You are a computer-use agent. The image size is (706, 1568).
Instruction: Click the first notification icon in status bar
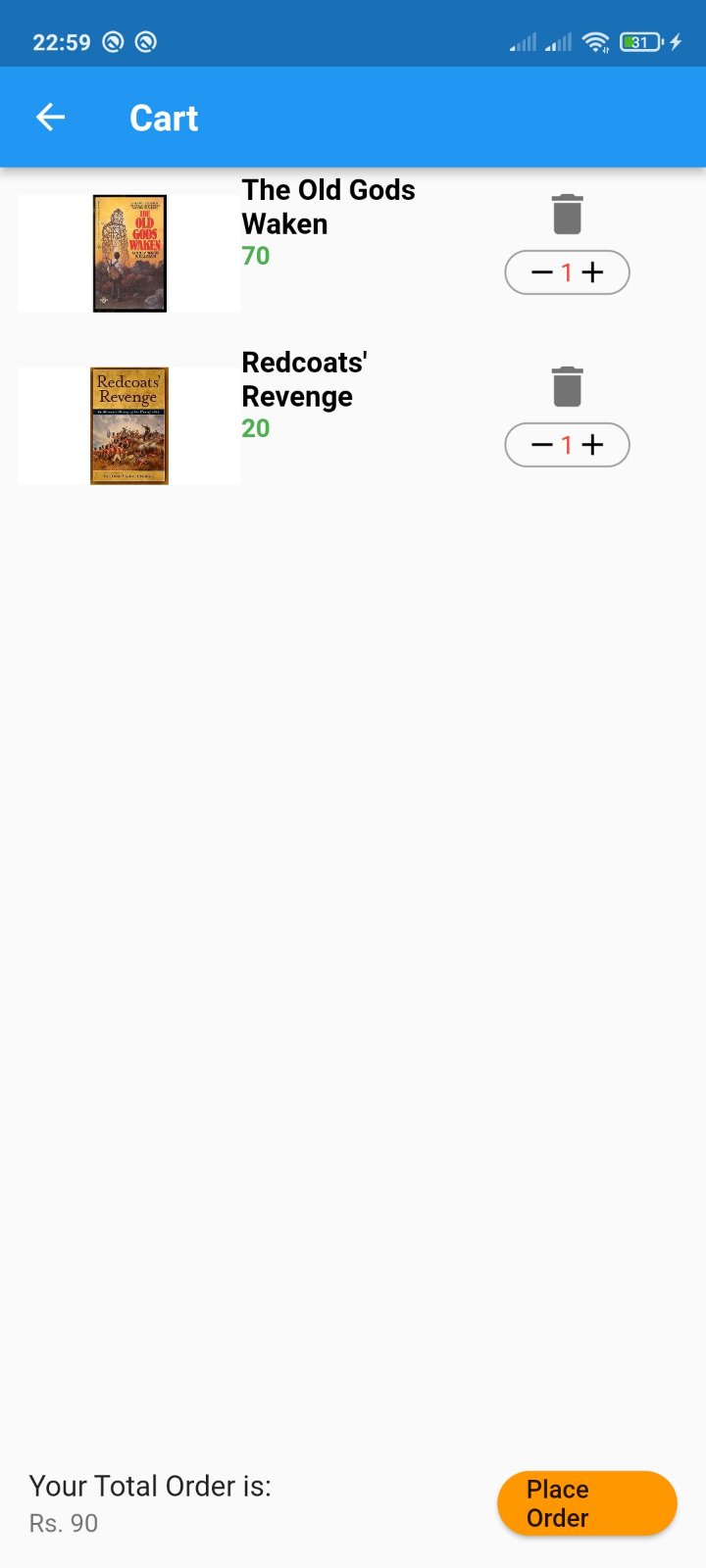pyautogui.click(x=111, y=42)
